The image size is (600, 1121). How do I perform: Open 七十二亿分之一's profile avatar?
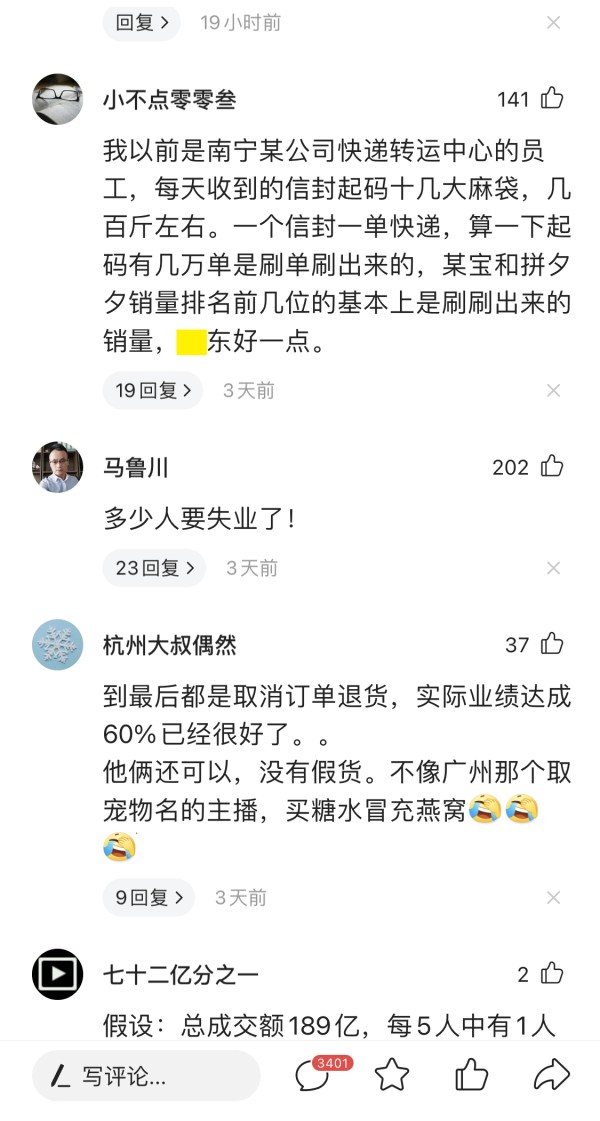pos(58,974)
